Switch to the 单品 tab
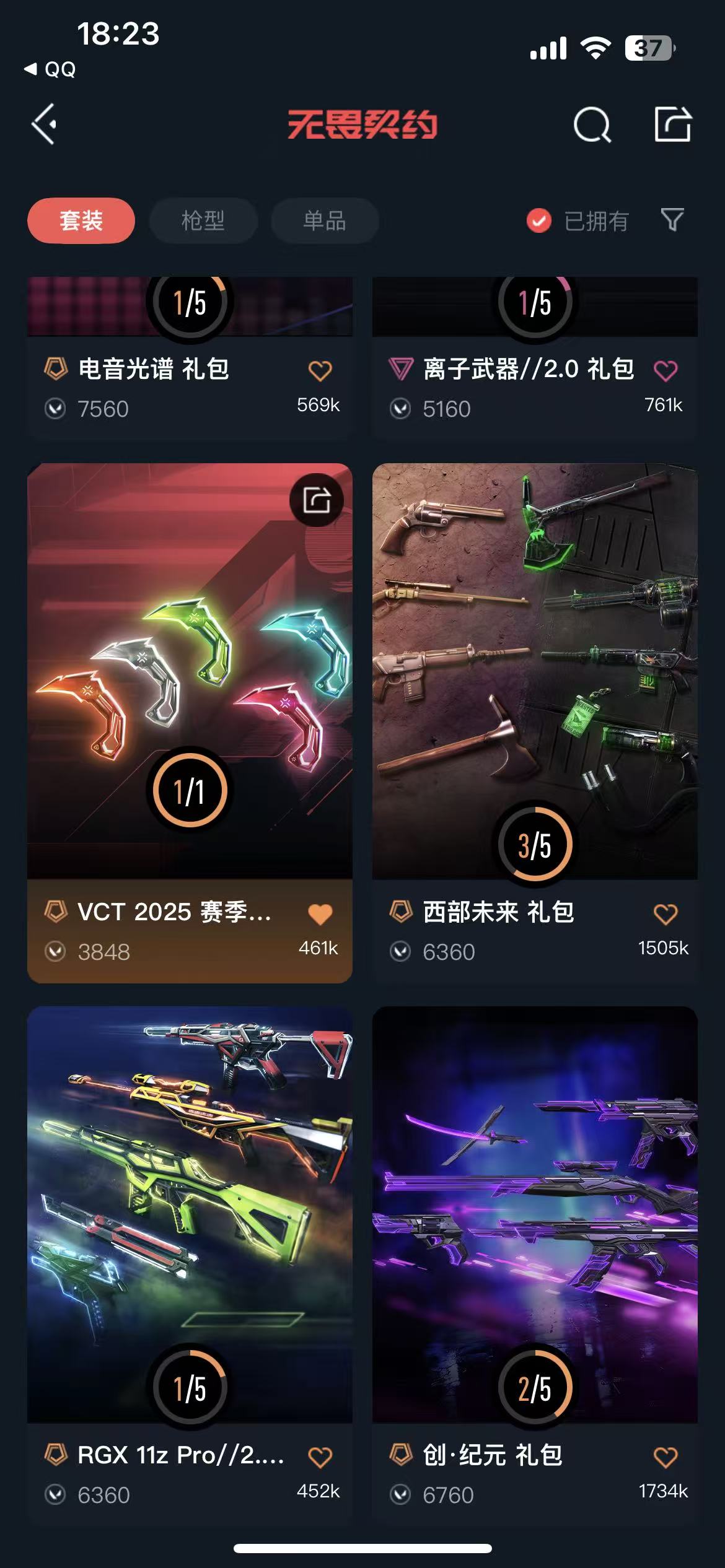 pyautogui.click(x=325, y=220)
